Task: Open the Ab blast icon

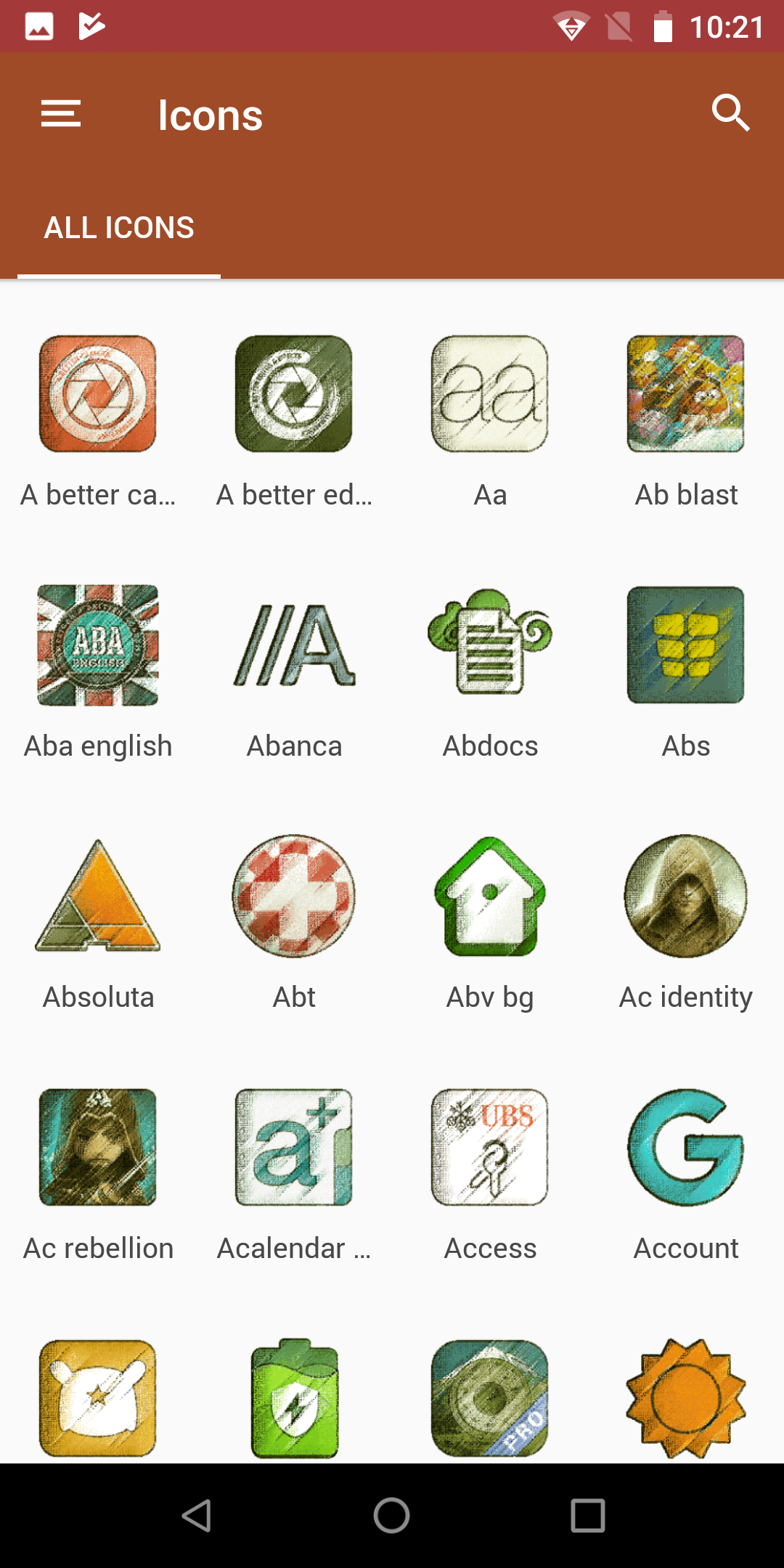Action: 686,393
